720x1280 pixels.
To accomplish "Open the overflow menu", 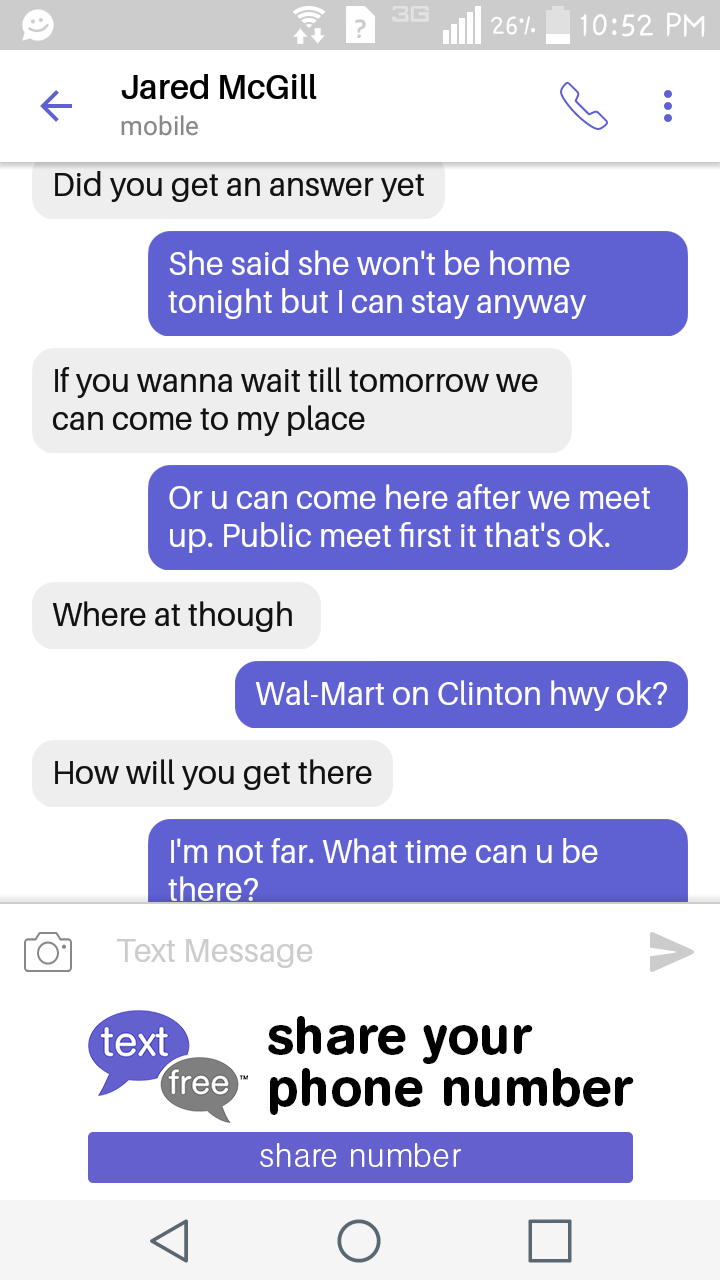I will 668,106.
